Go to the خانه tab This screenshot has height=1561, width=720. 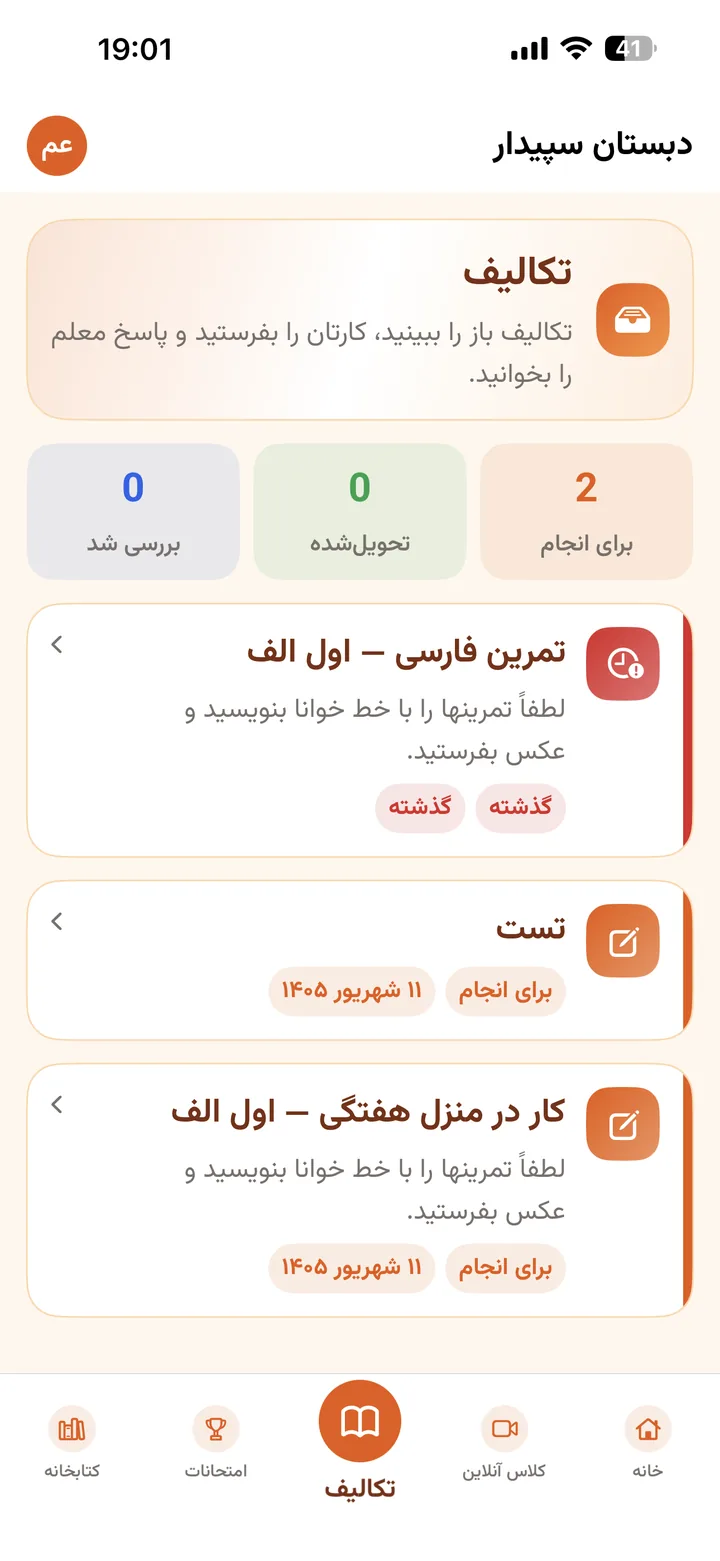(x=648, y=1443)
